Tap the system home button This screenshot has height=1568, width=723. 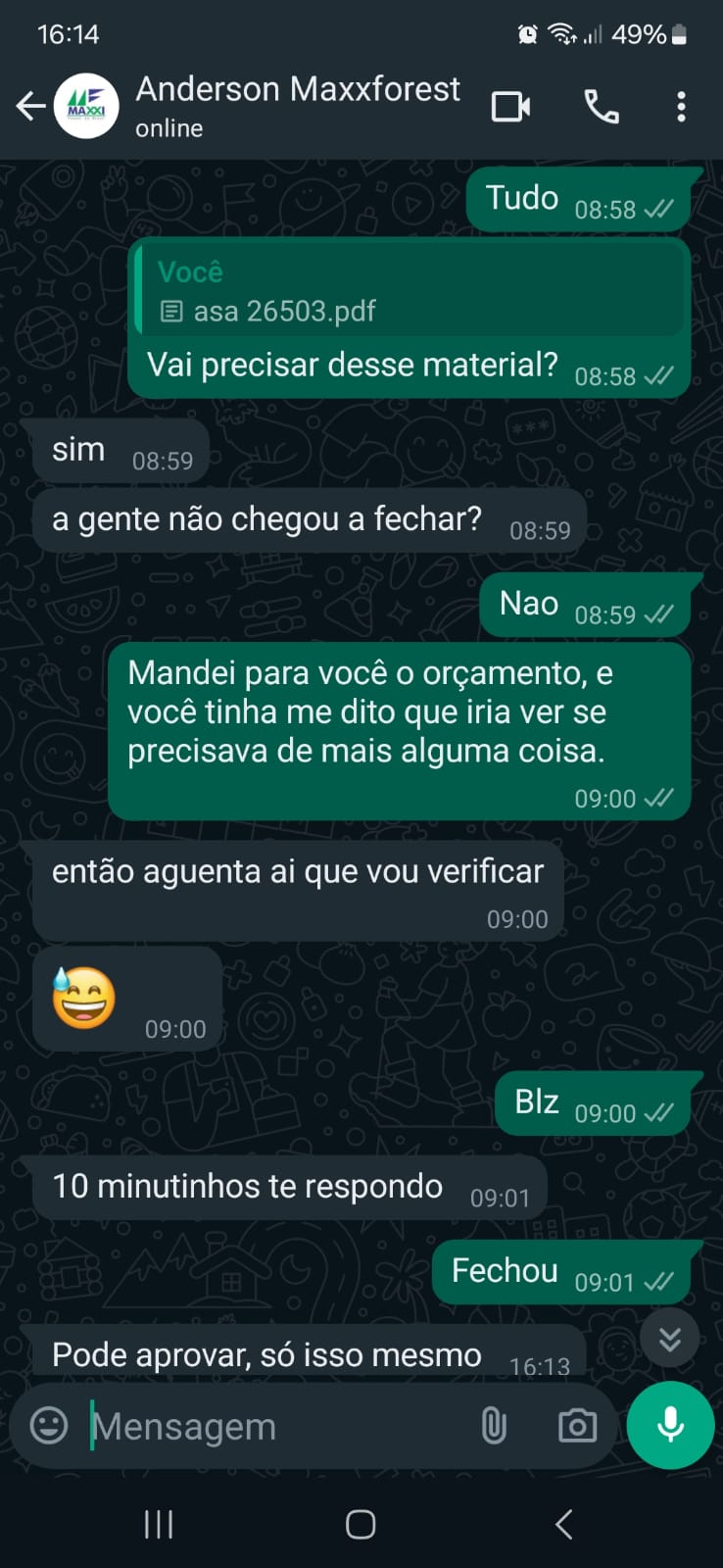point(361,1524)
